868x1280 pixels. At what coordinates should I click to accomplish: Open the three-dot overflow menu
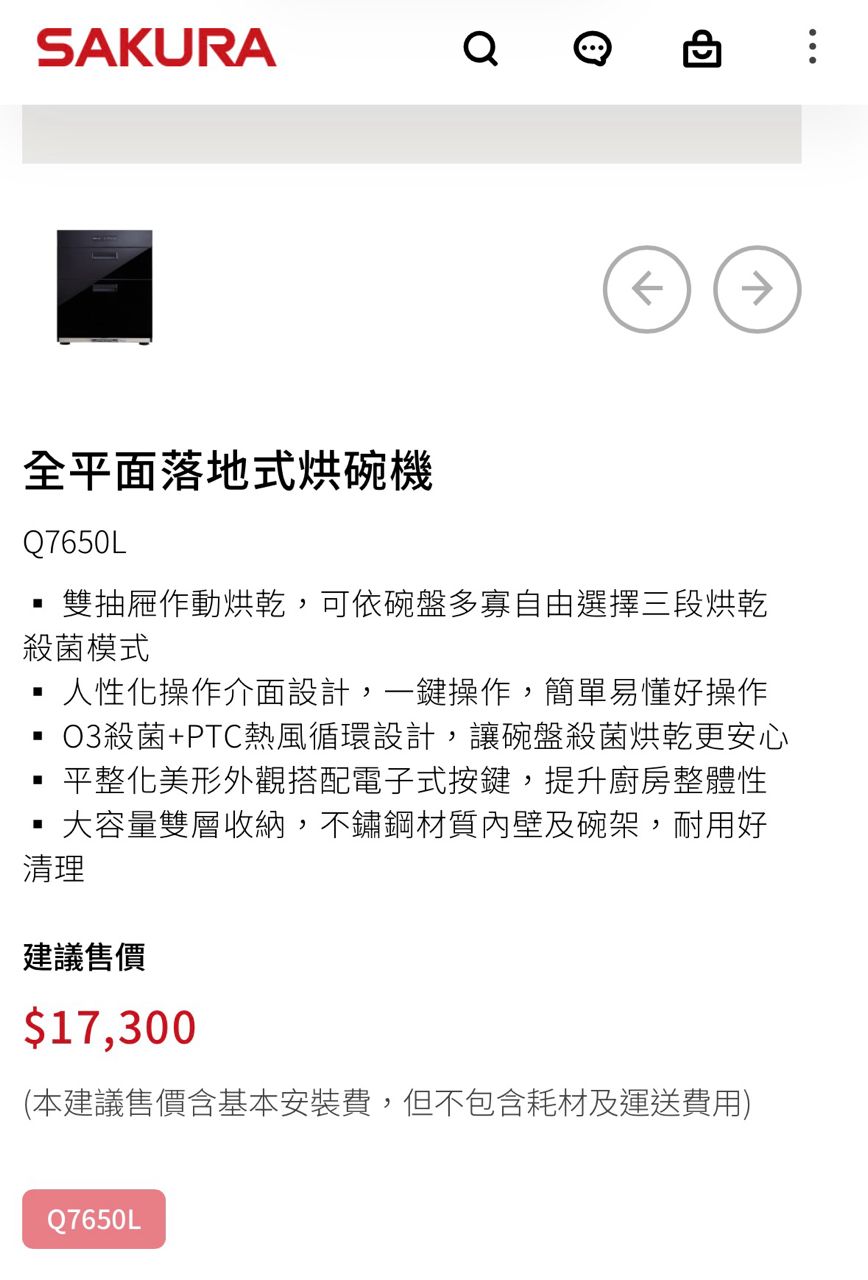(812, 47)
